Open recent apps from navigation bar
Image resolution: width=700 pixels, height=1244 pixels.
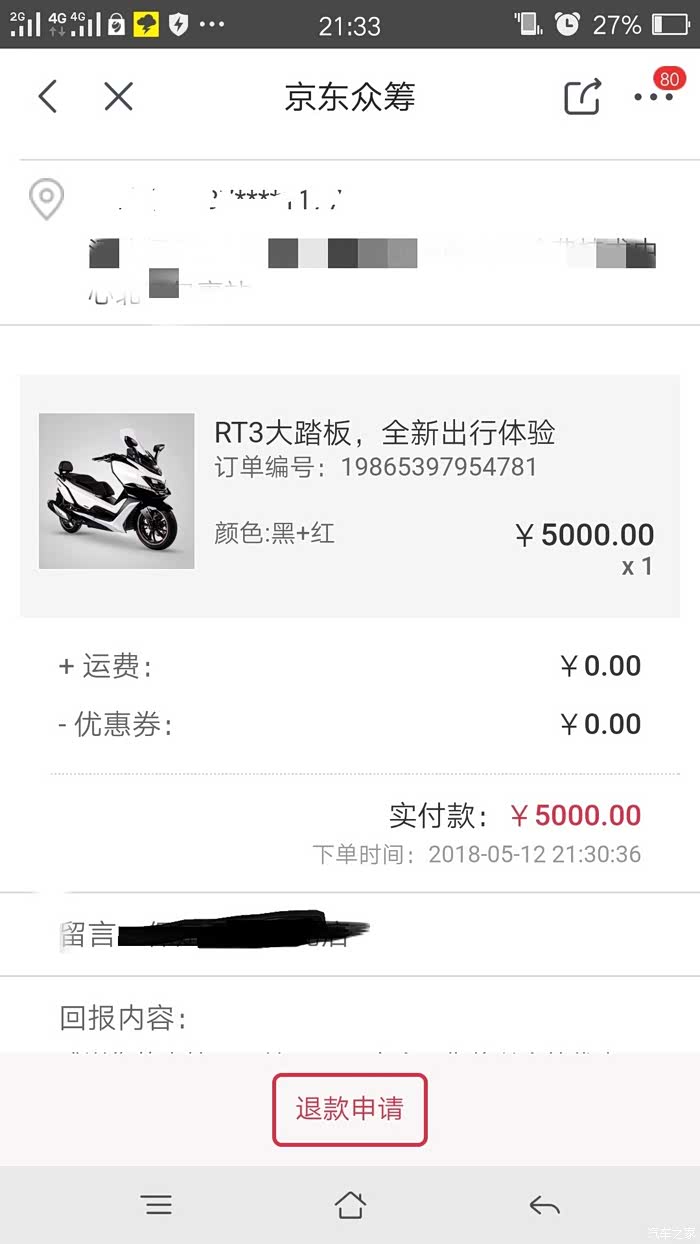[157, 1205]
